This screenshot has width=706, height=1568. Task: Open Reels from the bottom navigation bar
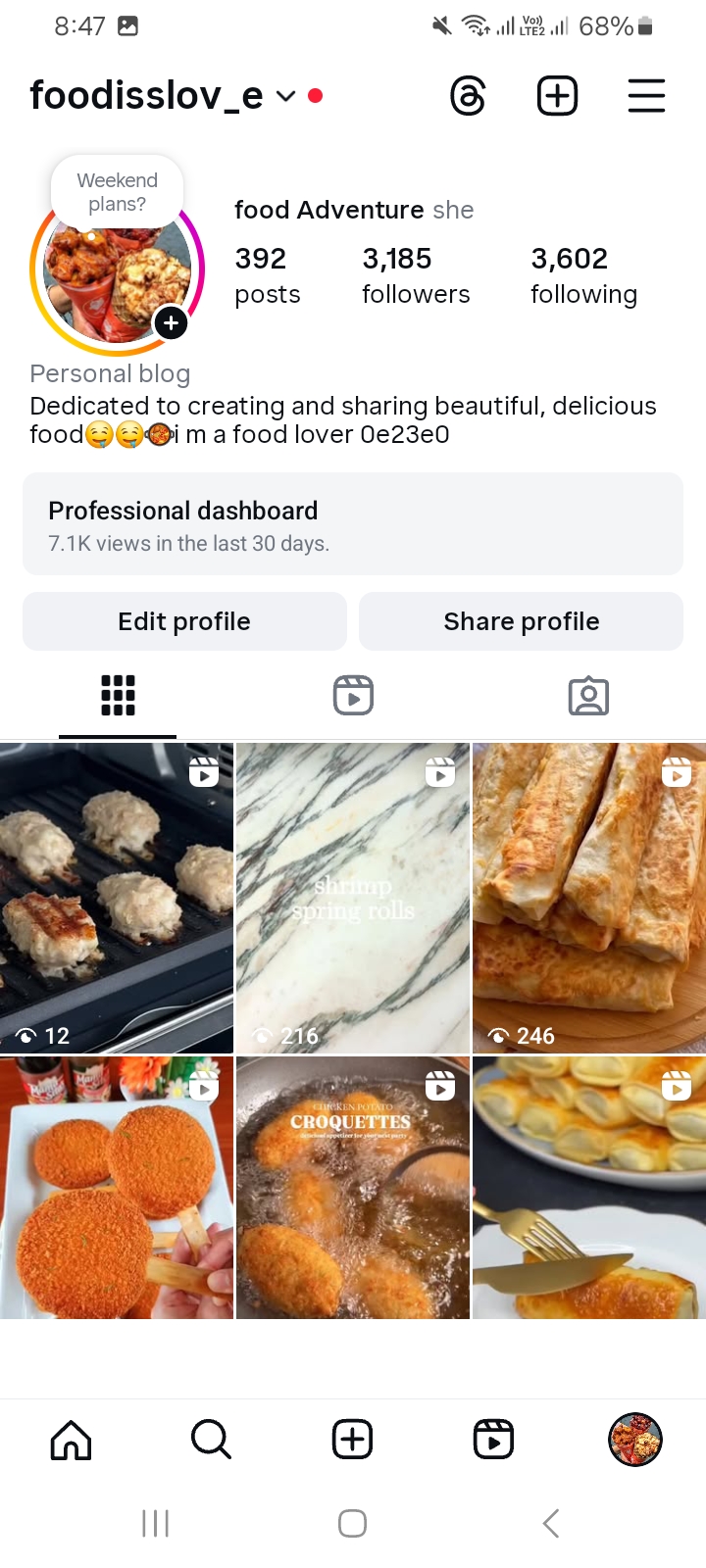(x=493, y=1439)
